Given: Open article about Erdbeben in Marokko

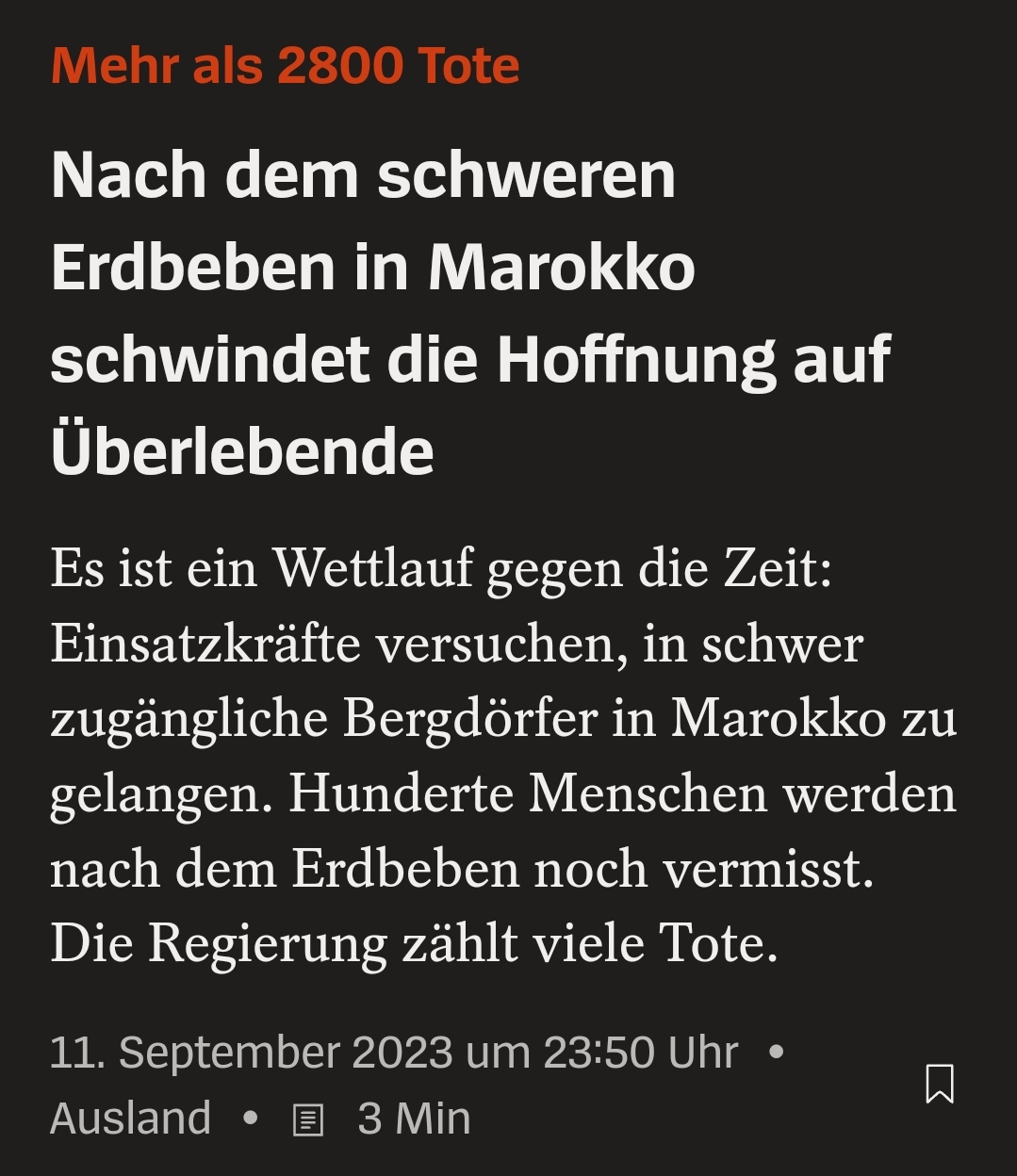Looking at the screenshot, I should [469, 314].
